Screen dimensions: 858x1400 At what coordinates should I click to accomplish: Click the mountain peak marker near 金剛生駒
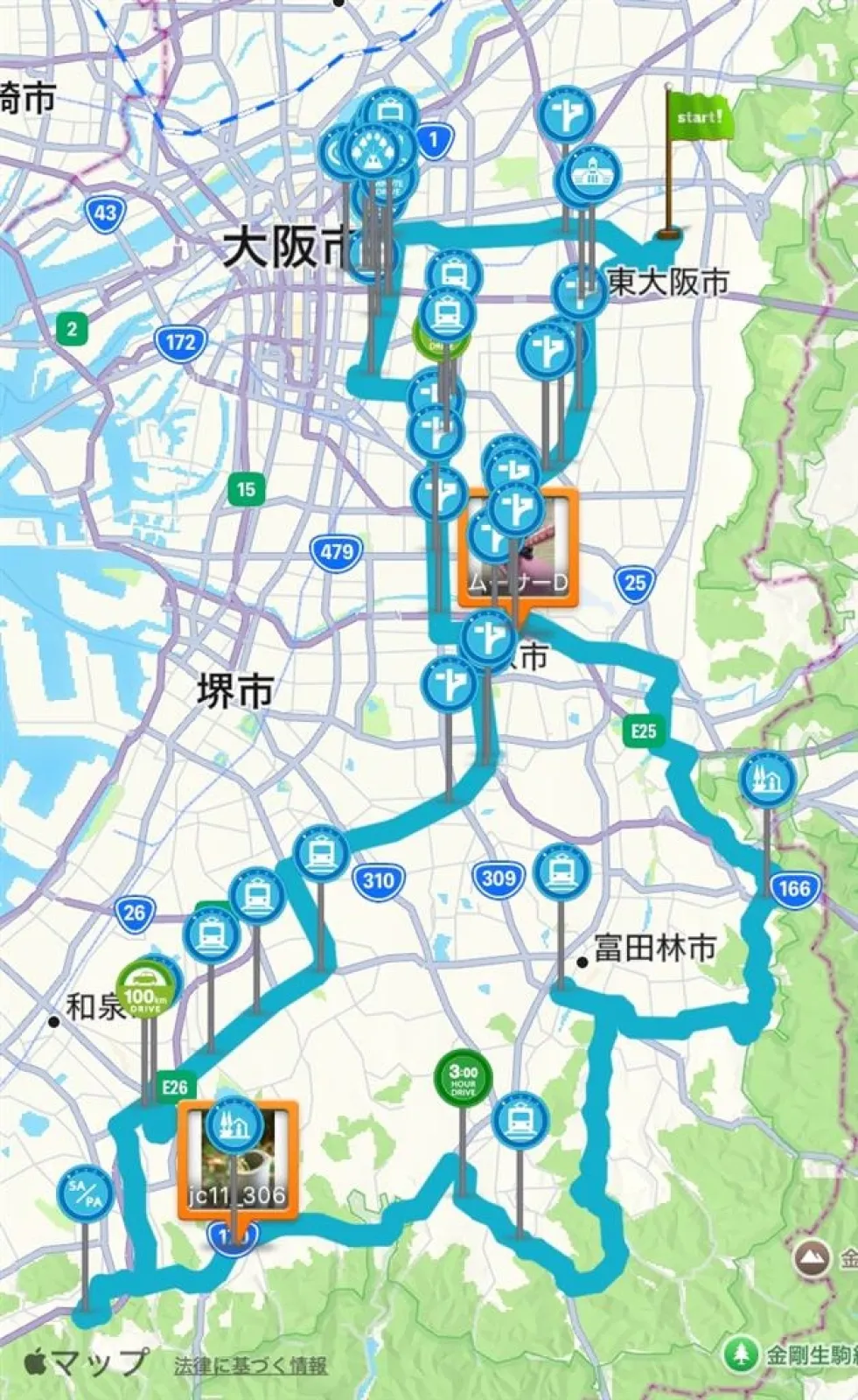813,1257
